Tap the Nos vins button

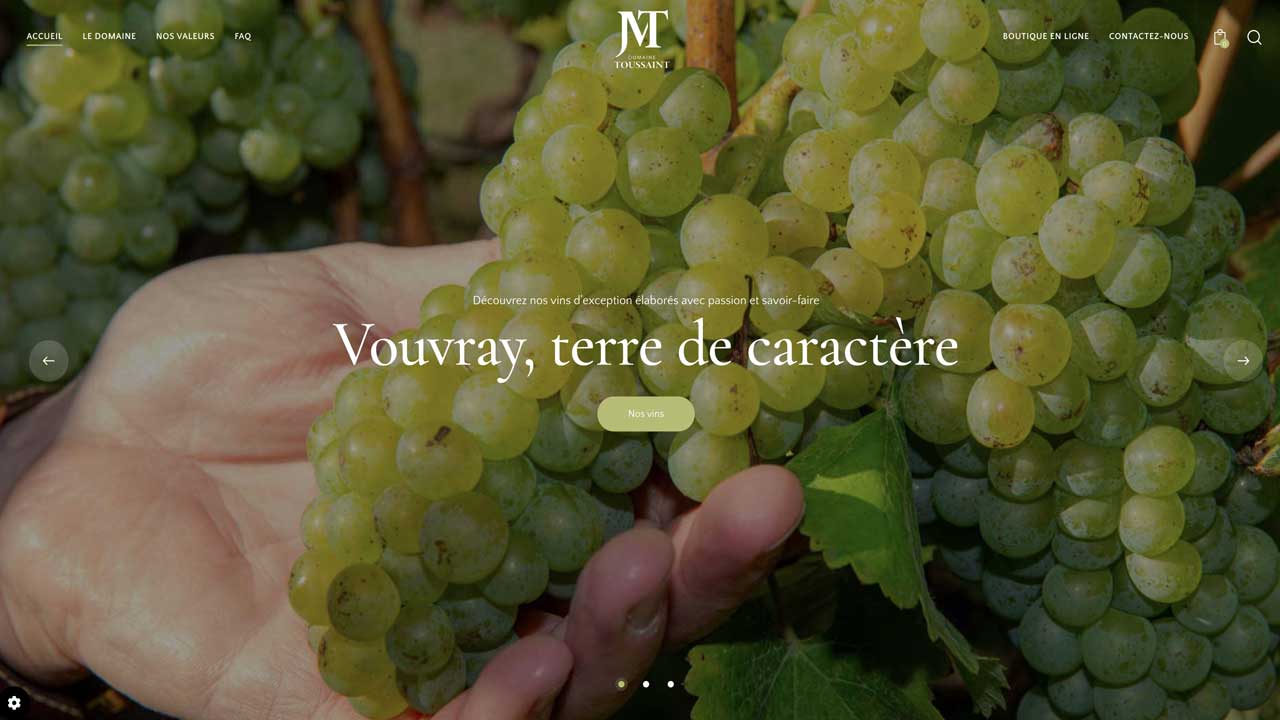(x=645, y=414)
